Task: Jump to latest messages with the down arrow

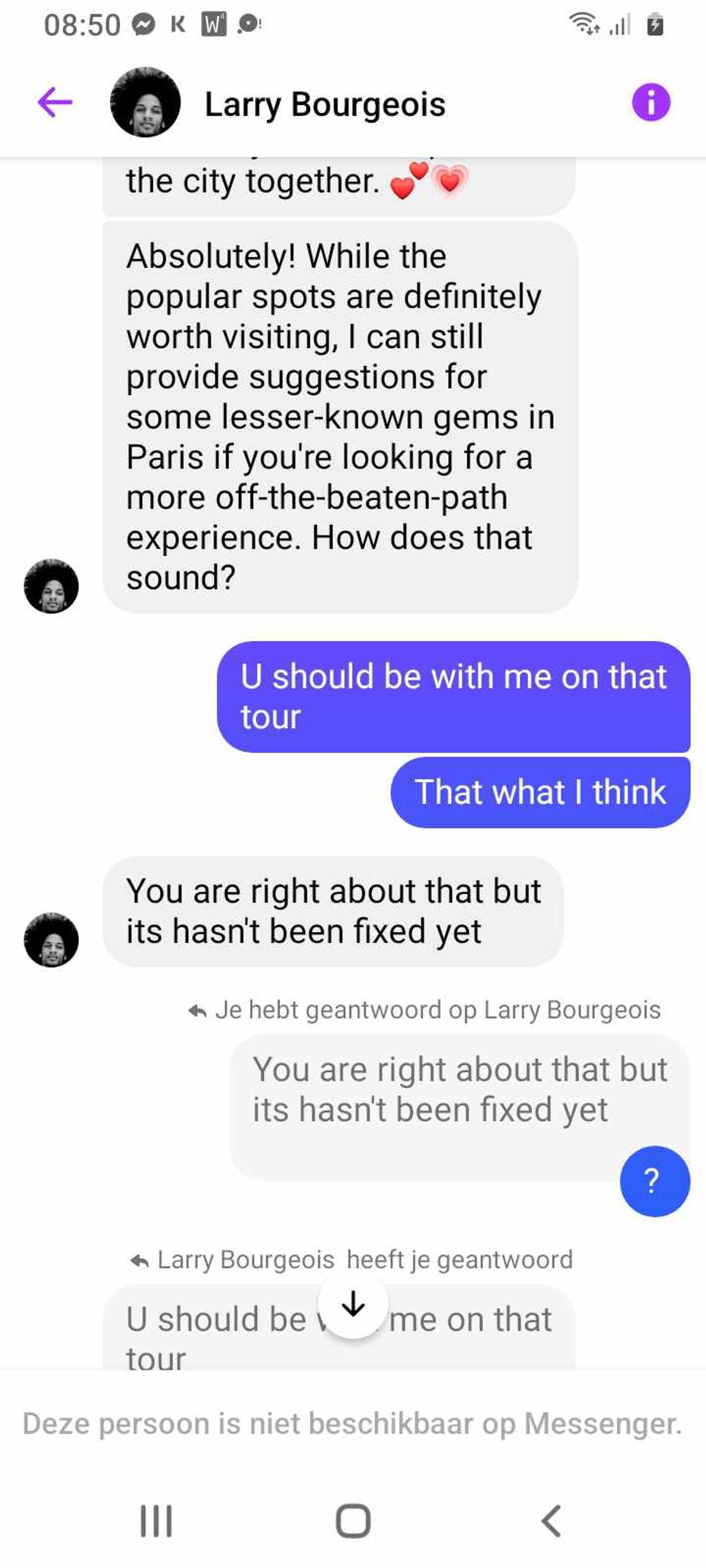Action: [x=354, y=1305]
